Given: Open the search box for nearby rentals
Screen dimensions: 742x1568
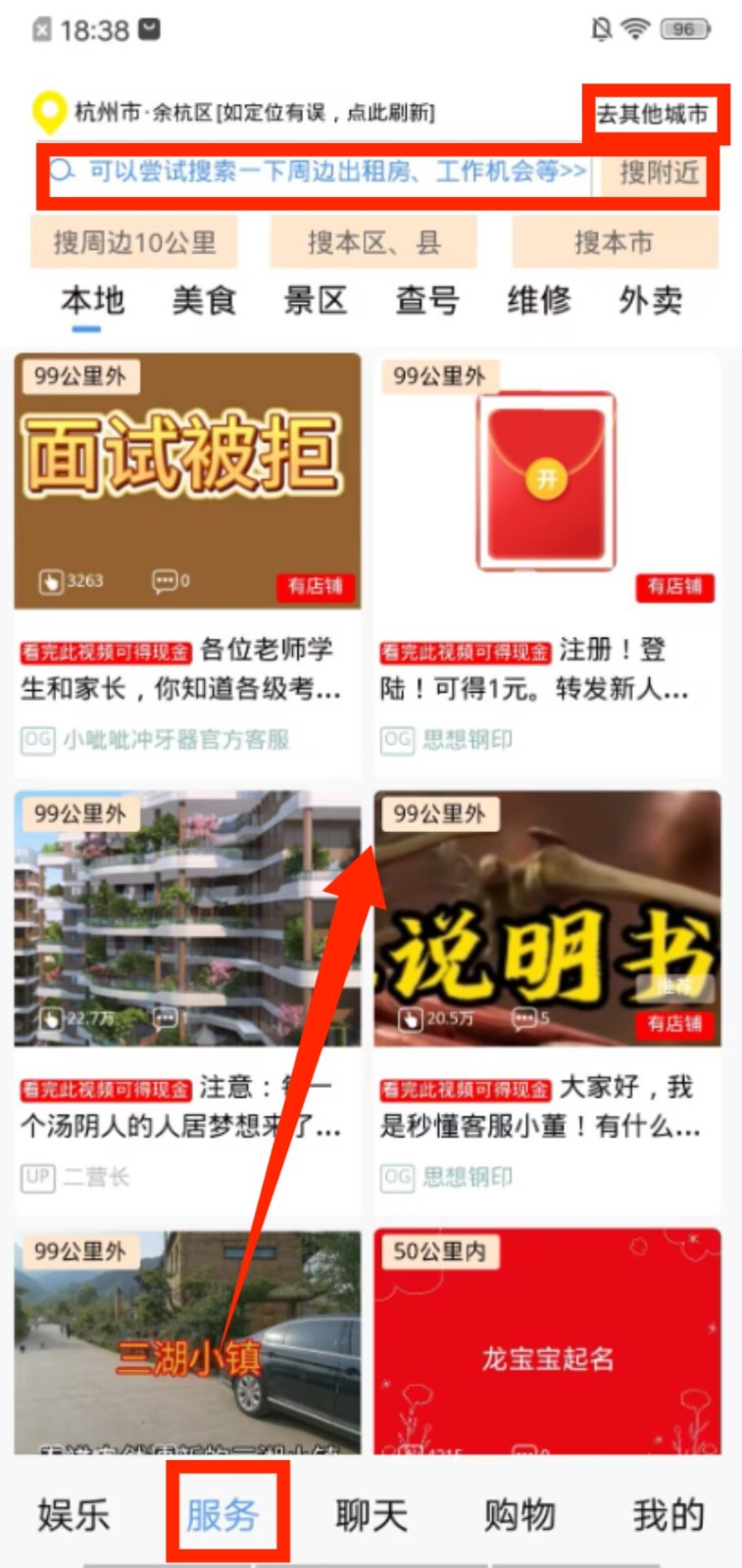Looking at the screenshot, I should (x=319, y=172).
